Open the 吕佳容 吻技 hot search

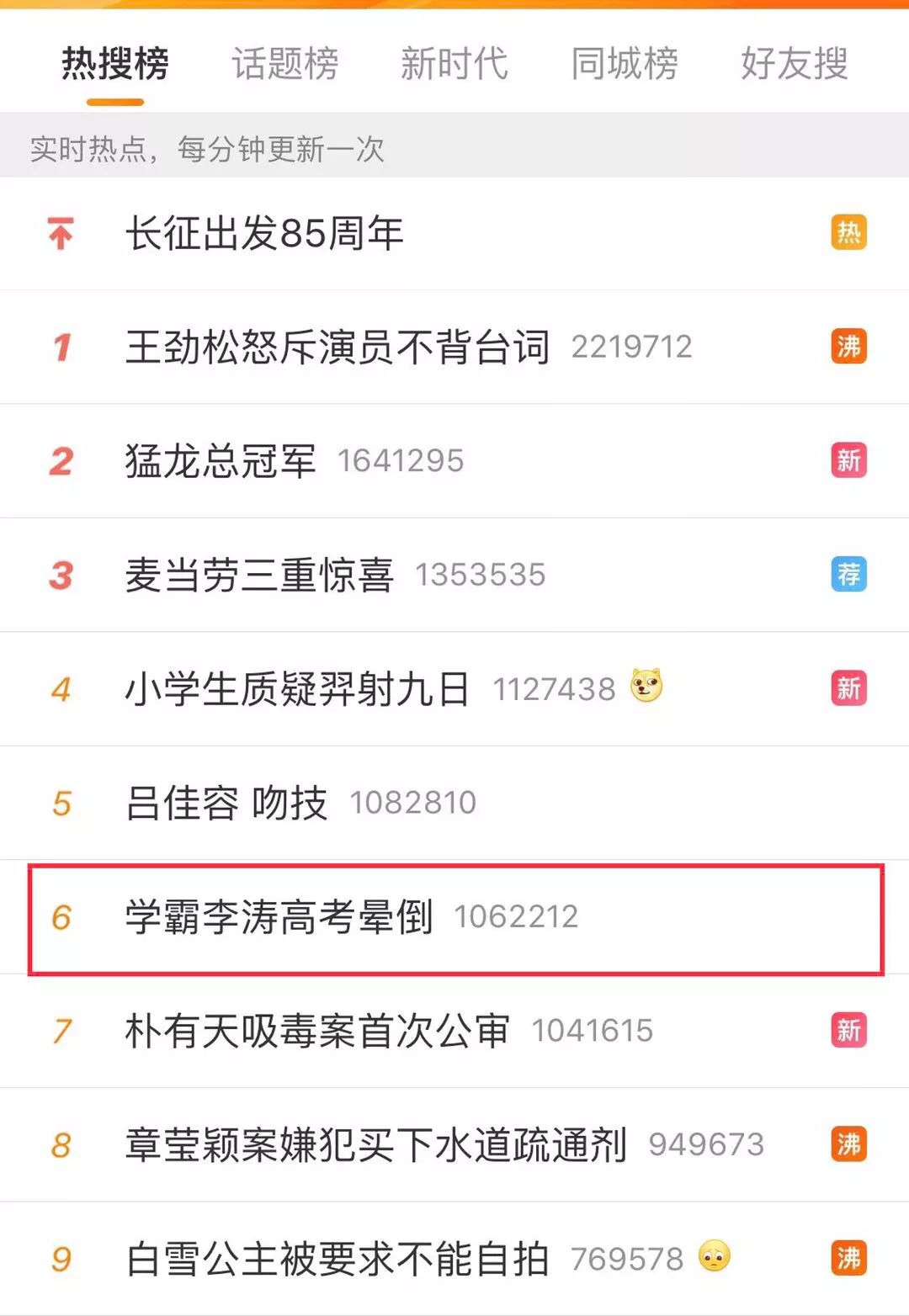[x=226, y=803]
